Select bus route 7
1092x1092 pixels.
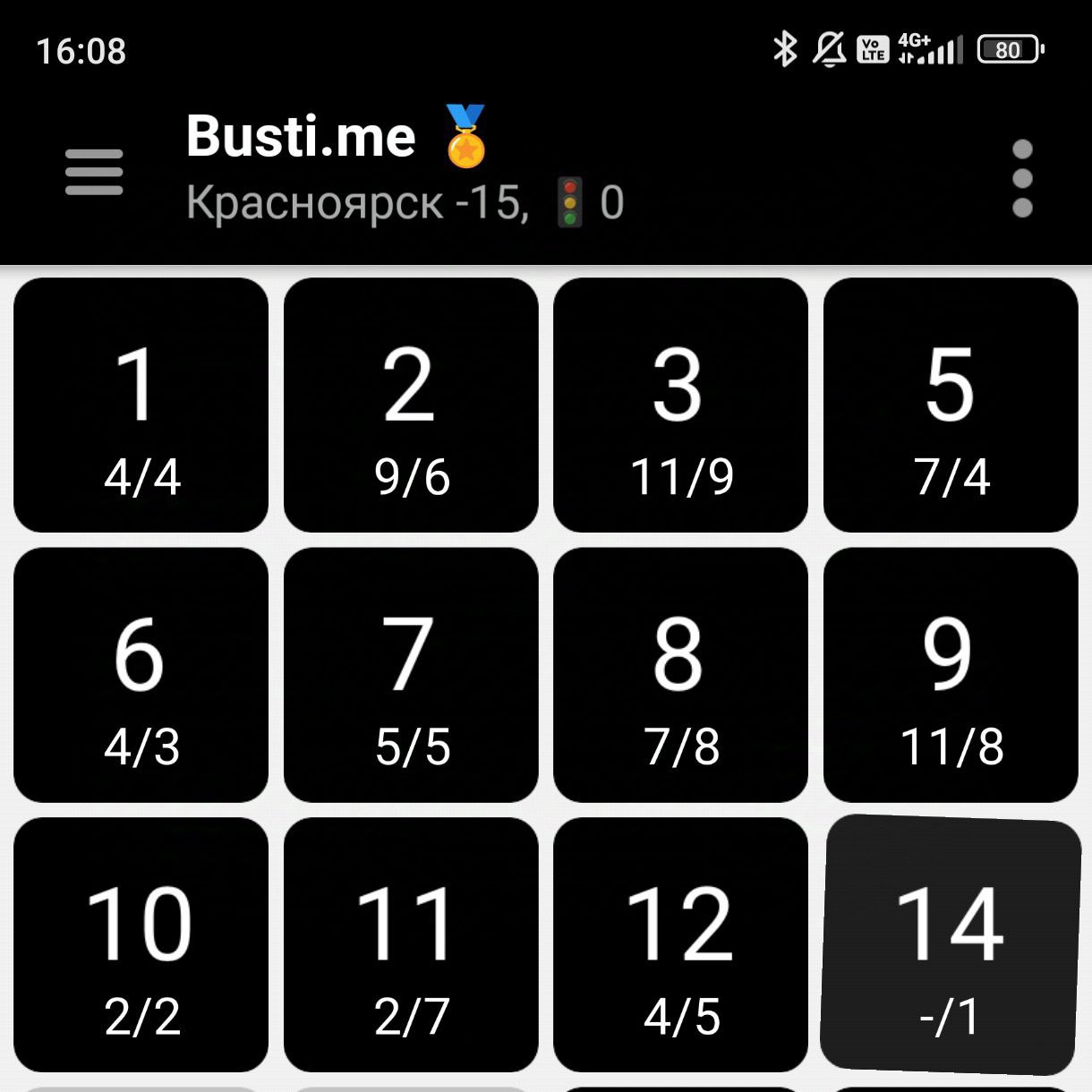point(411,675)
